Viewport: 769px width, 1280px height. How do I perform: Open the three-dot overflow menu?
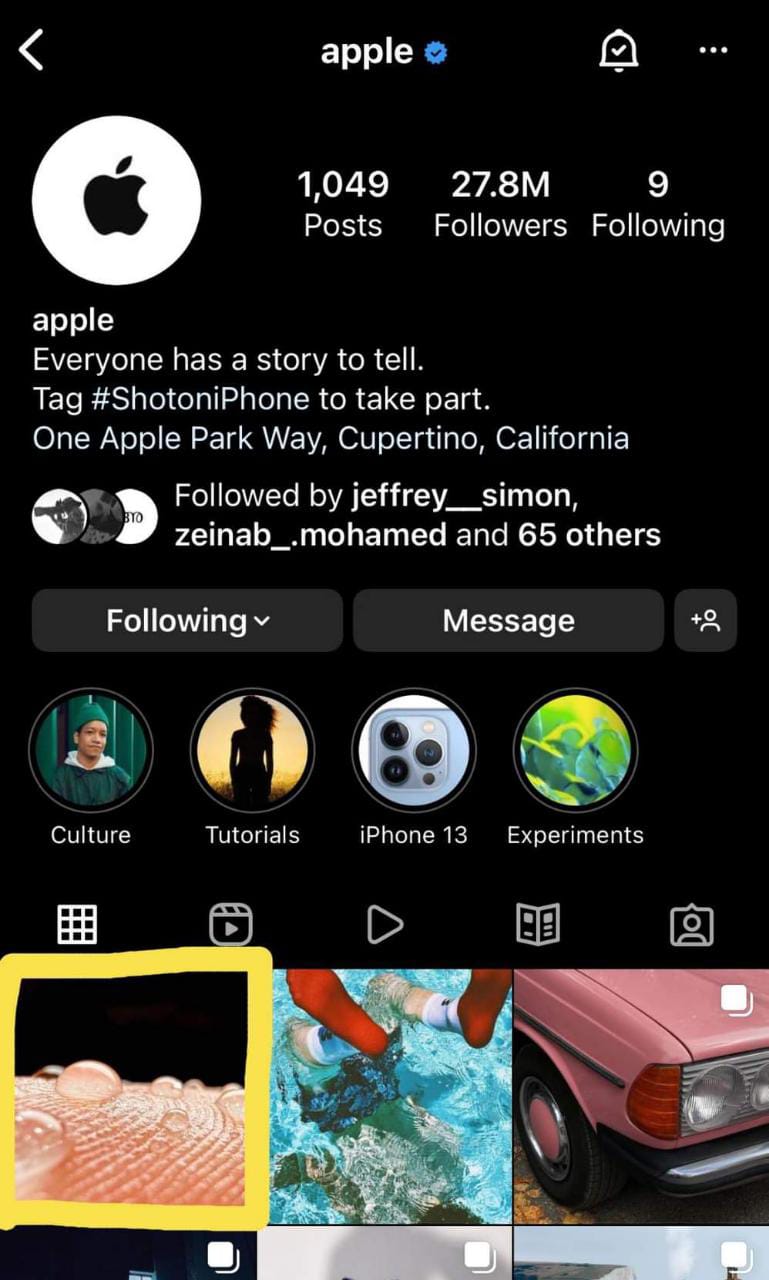713,50
